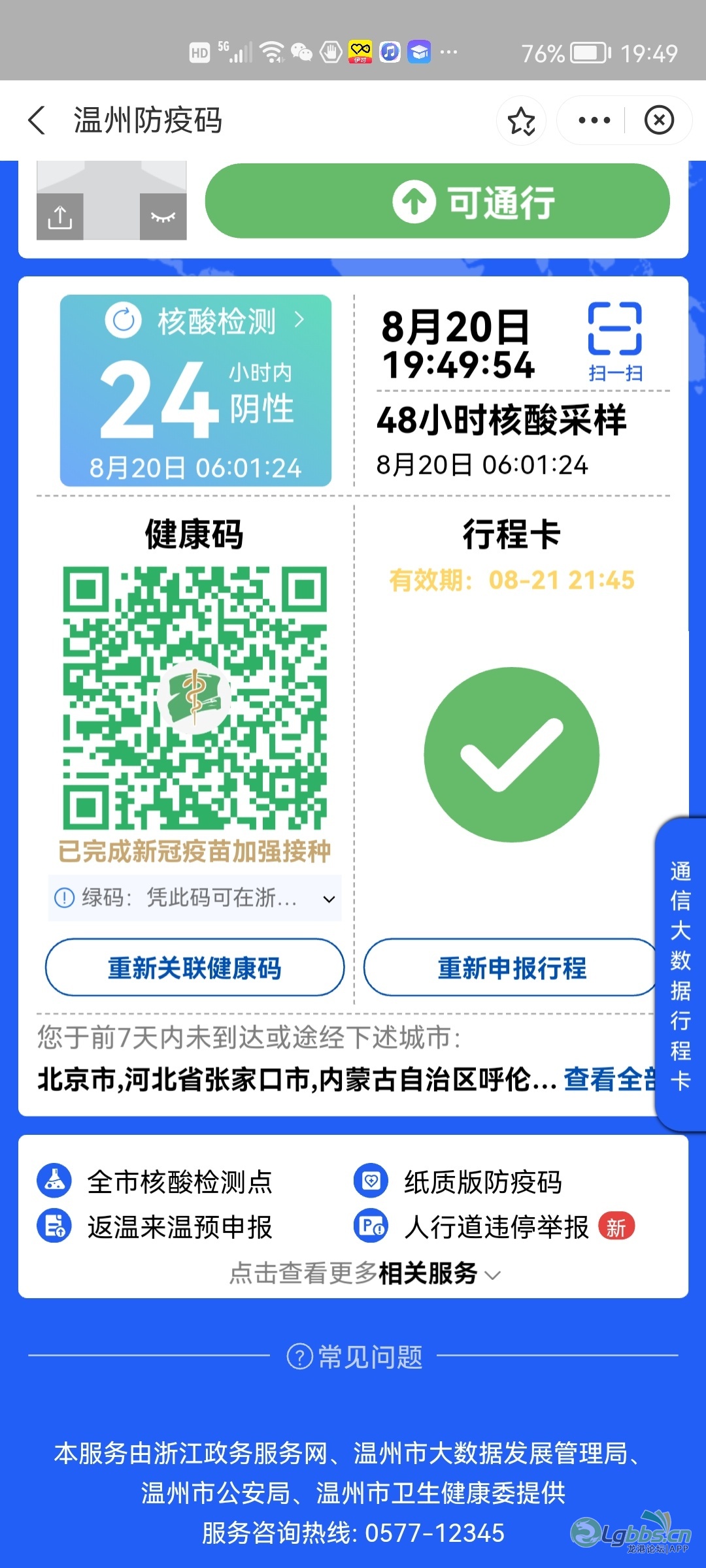The width and height of the screenshot is (706, 1568).
Task: Open 通信大数据行程卡 side tab
Action: coord(680,973)
